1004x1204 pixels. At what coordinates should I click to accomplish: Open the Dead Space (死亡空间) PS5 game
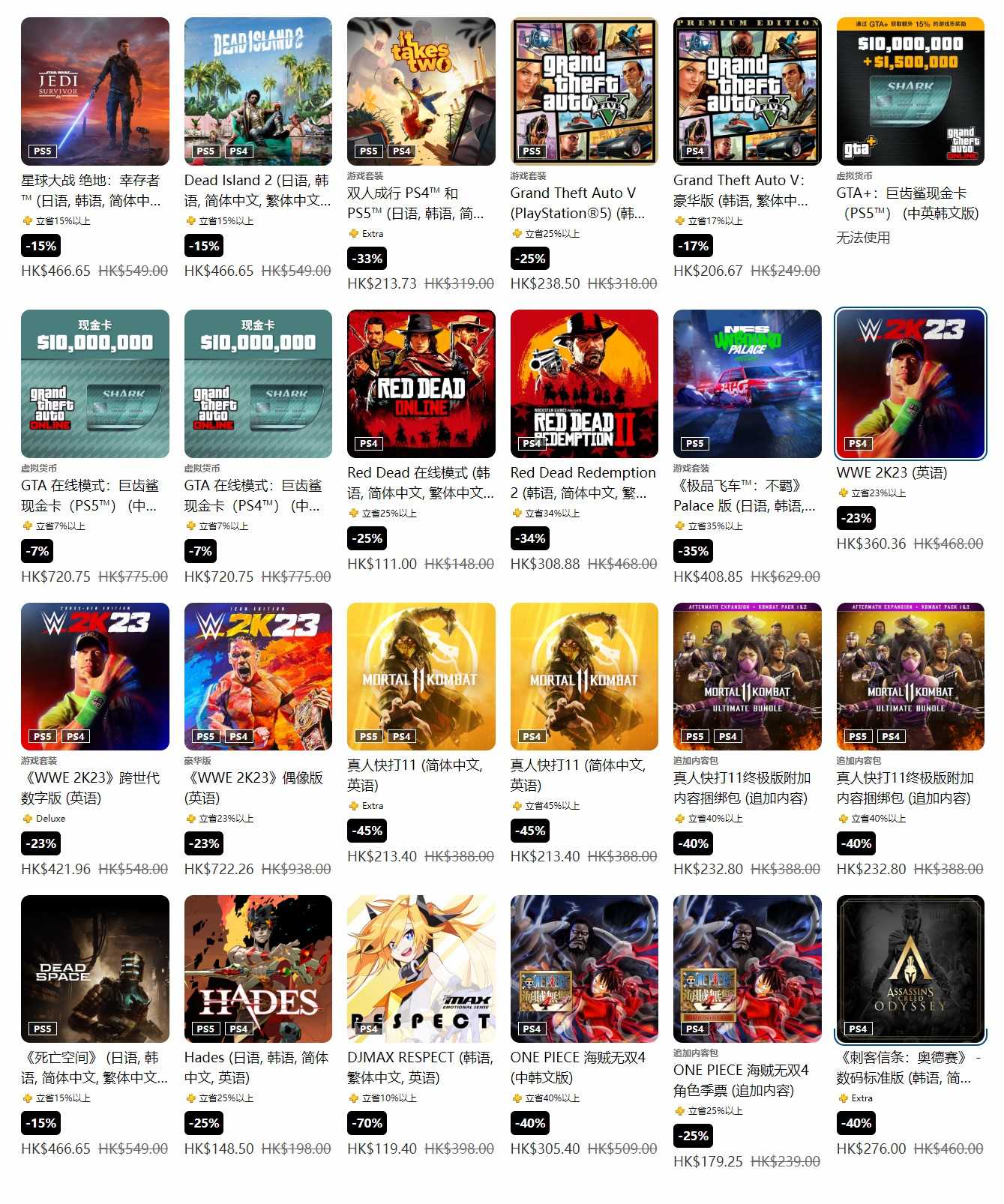[95, 969]
